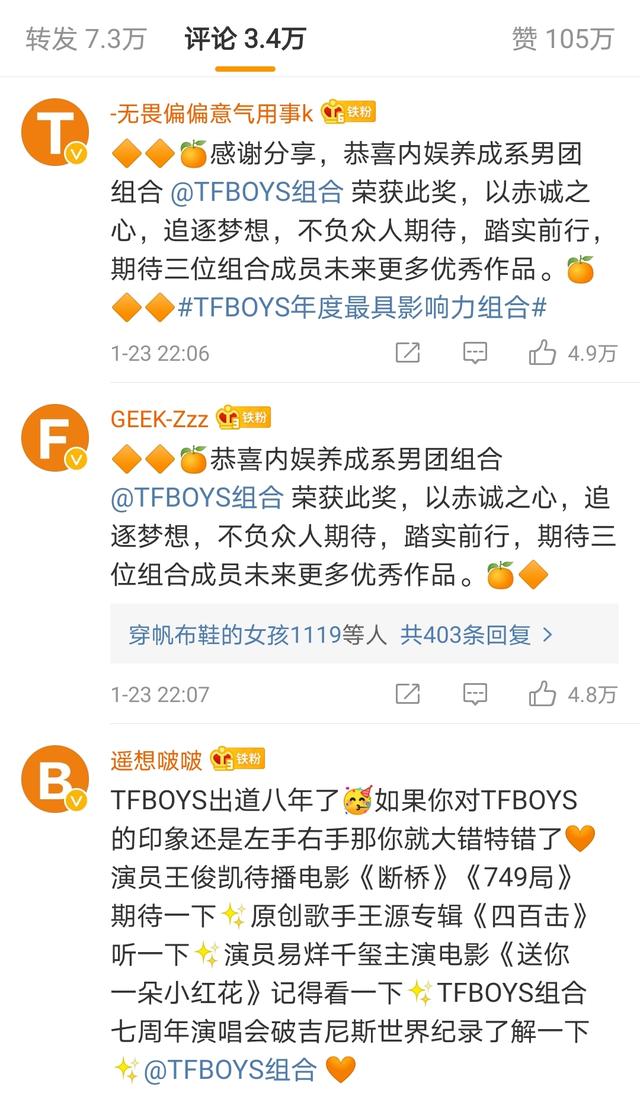The width and height of the screenshot is (640, 1099).
Task: Select the 评论 3.4万 tab
Action: pos(245,39)
